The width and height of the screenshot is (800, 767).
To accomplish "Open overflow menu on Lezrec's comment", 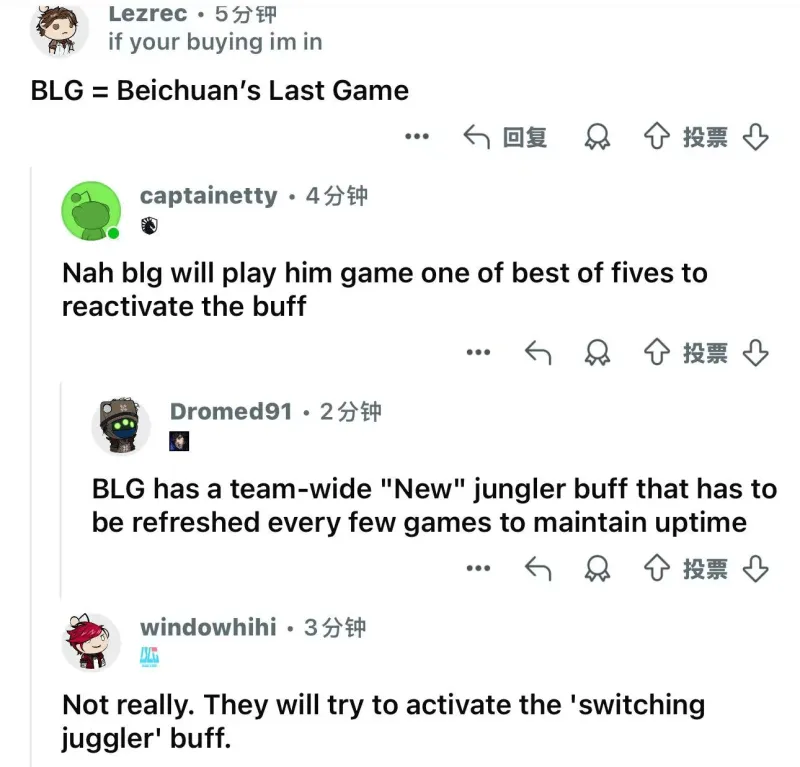I will point(416,137).
